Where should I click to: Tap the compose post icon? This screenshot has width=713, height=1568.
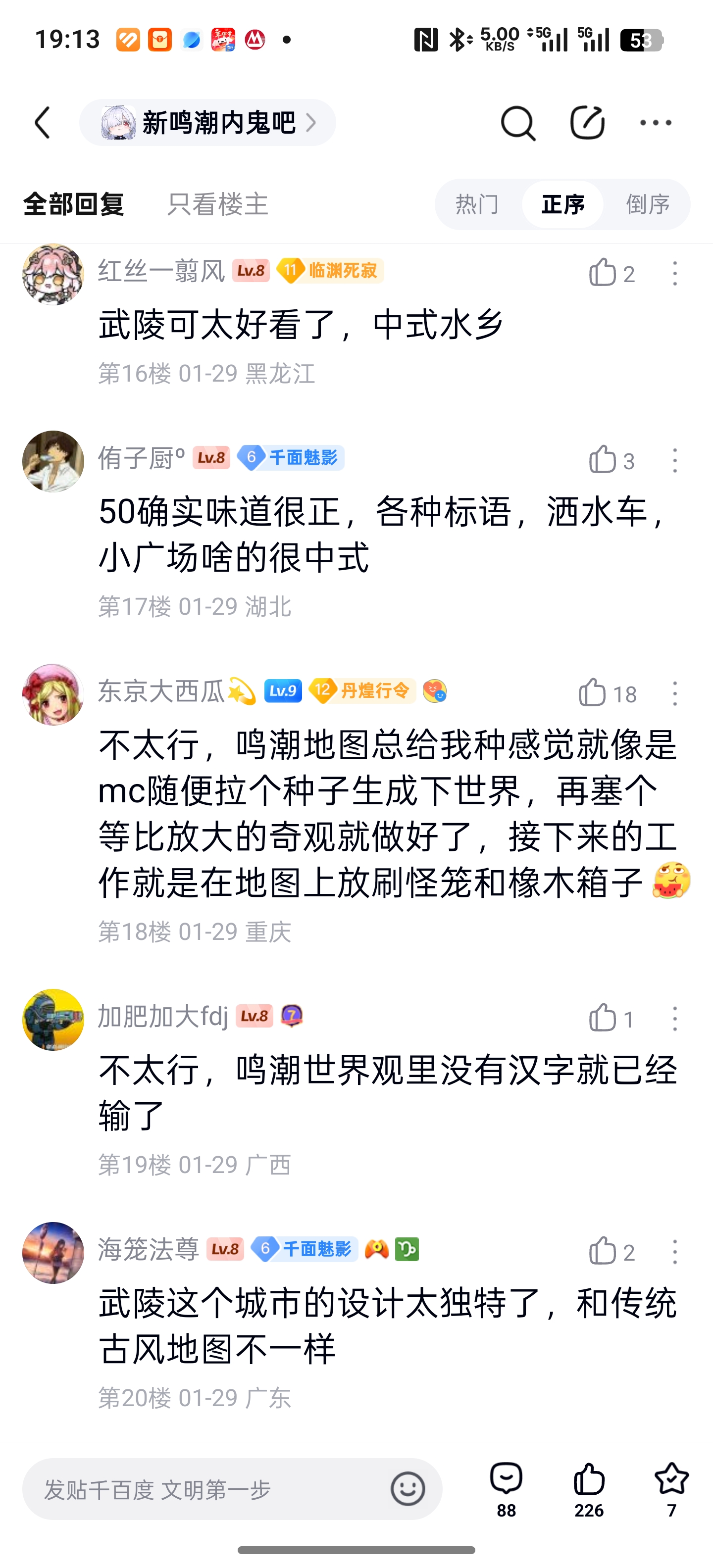[587, 123]
